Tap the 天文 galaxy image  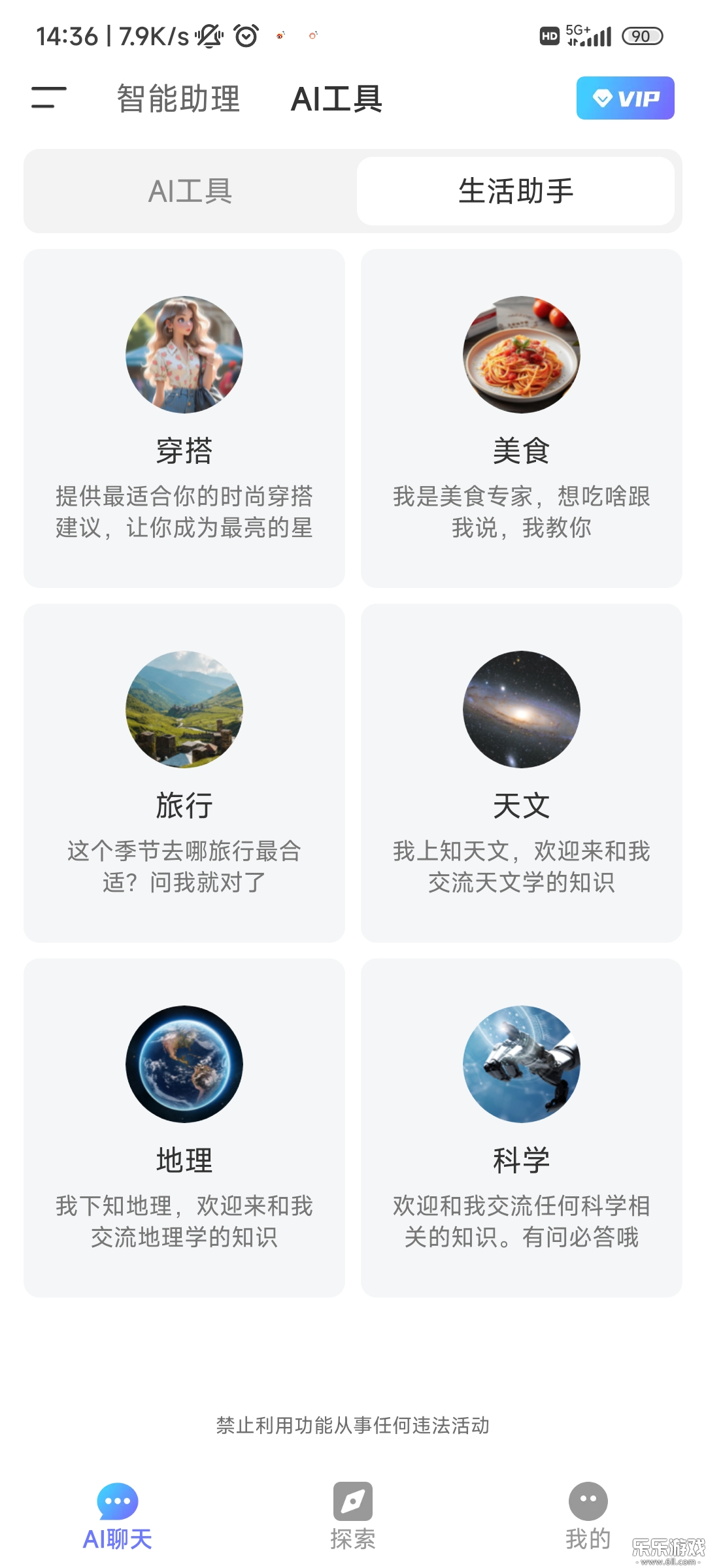pos(521,710)
